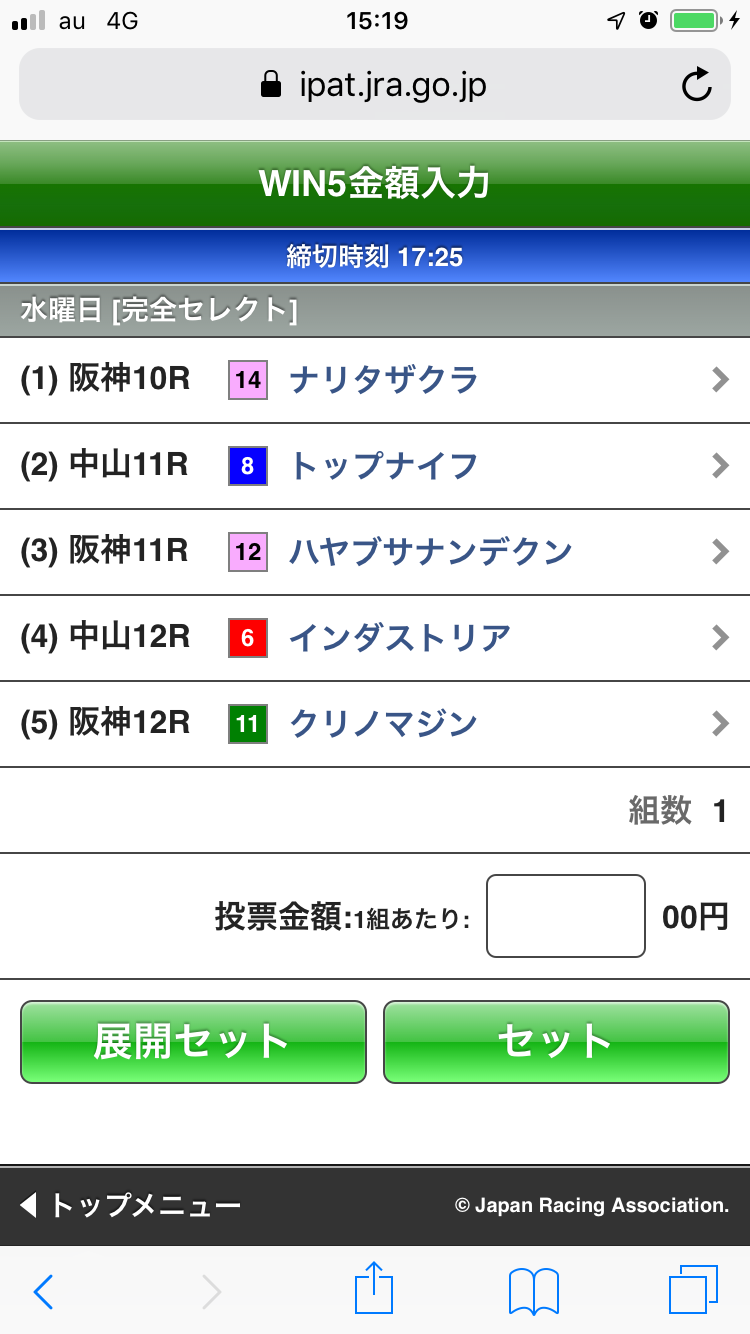Reload the page in Safari
Viewport: 750px width, 1334px height.
pyautogui.click(x=696, y=86)
